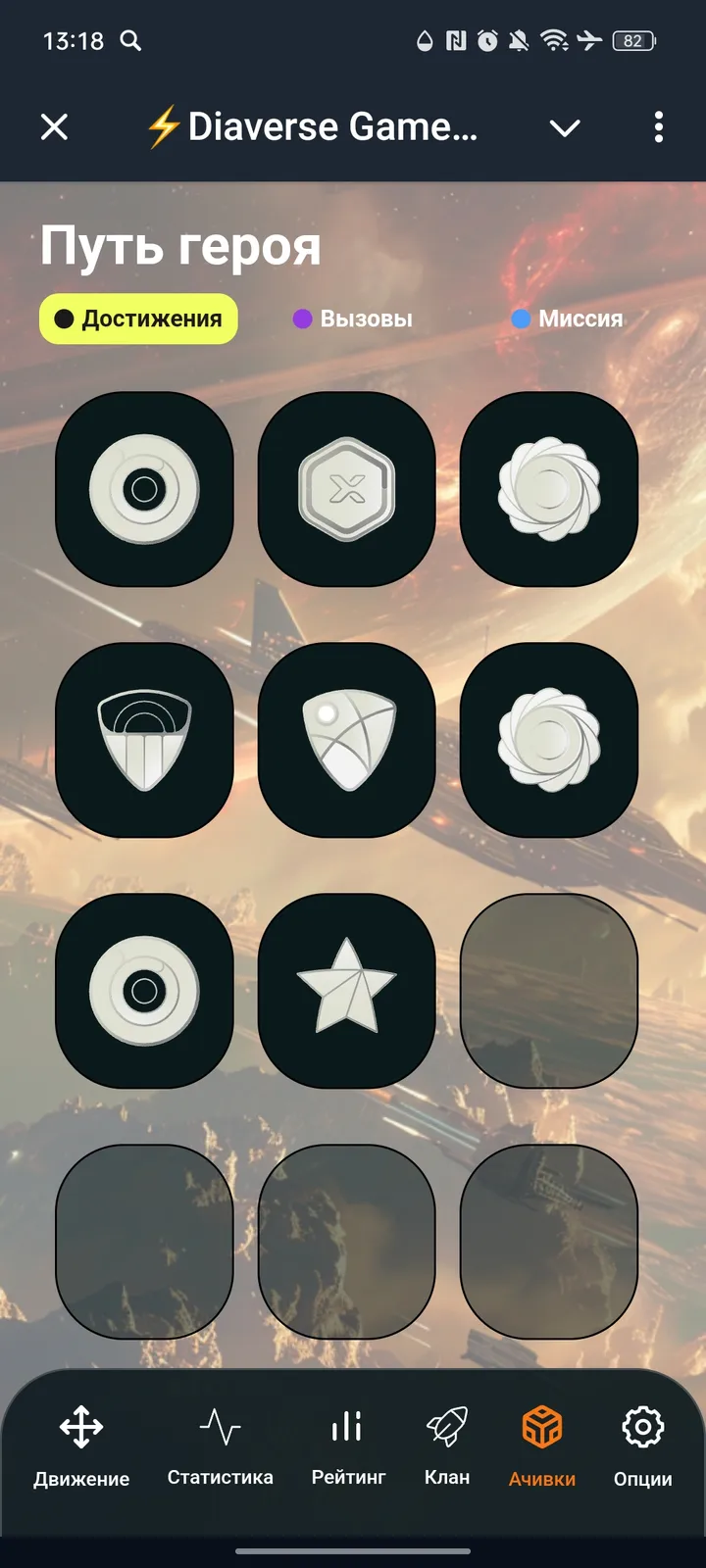Image resolution: width=706 pixels, height=1568 pixels.
Task: Open the three-dot overflow menu
Action: click(x=658, y=126)
